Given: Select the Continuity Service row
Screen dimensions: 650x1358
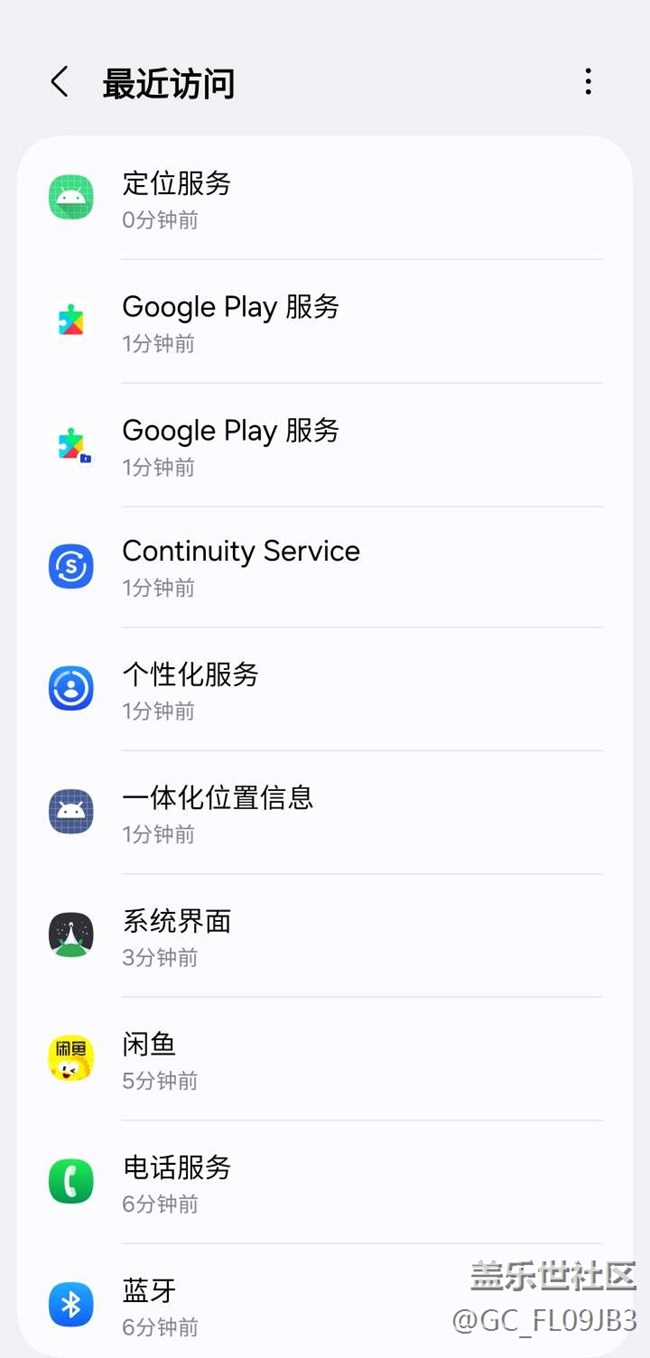Looking at the screenshot, I should 325,567.
